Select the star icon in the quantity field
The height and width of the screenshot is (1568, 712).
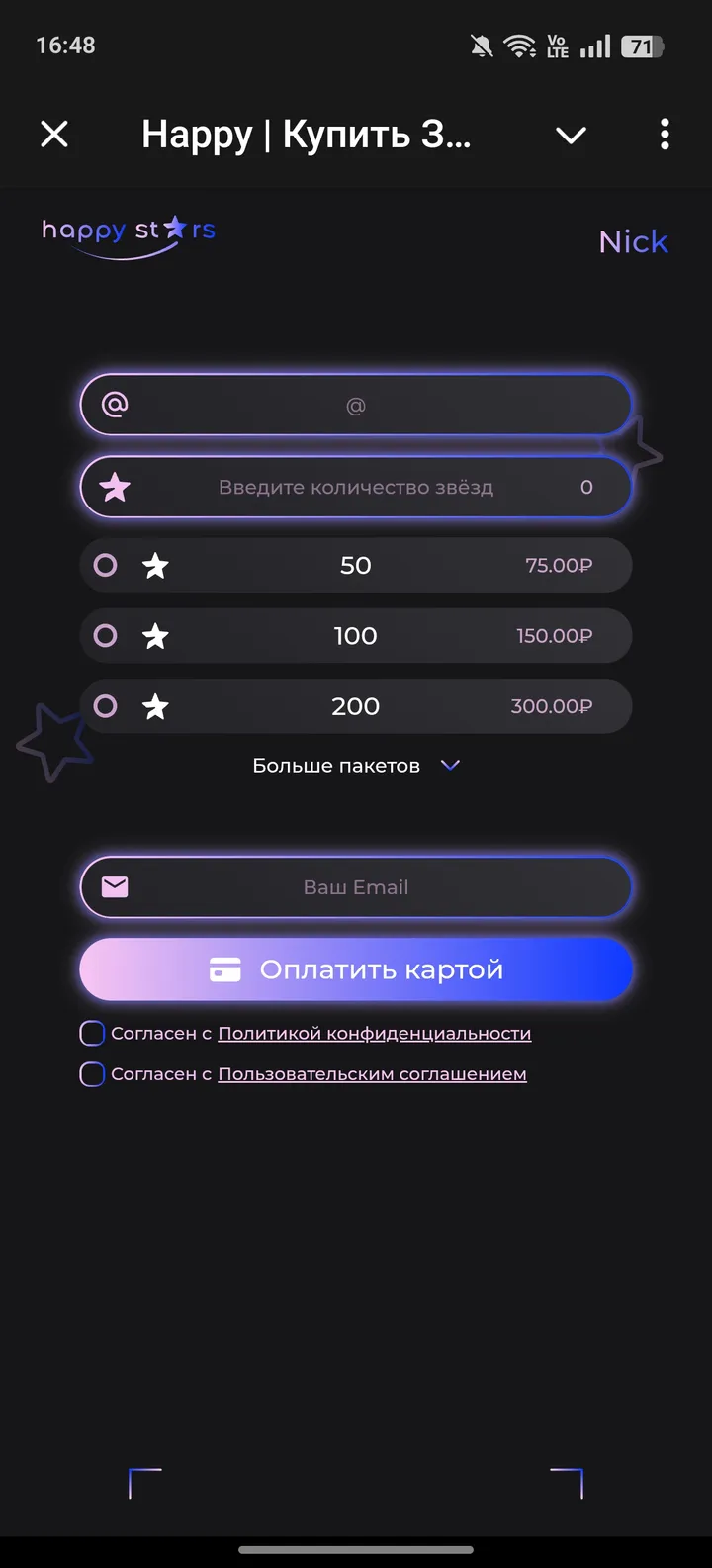[x=115, y=487]
